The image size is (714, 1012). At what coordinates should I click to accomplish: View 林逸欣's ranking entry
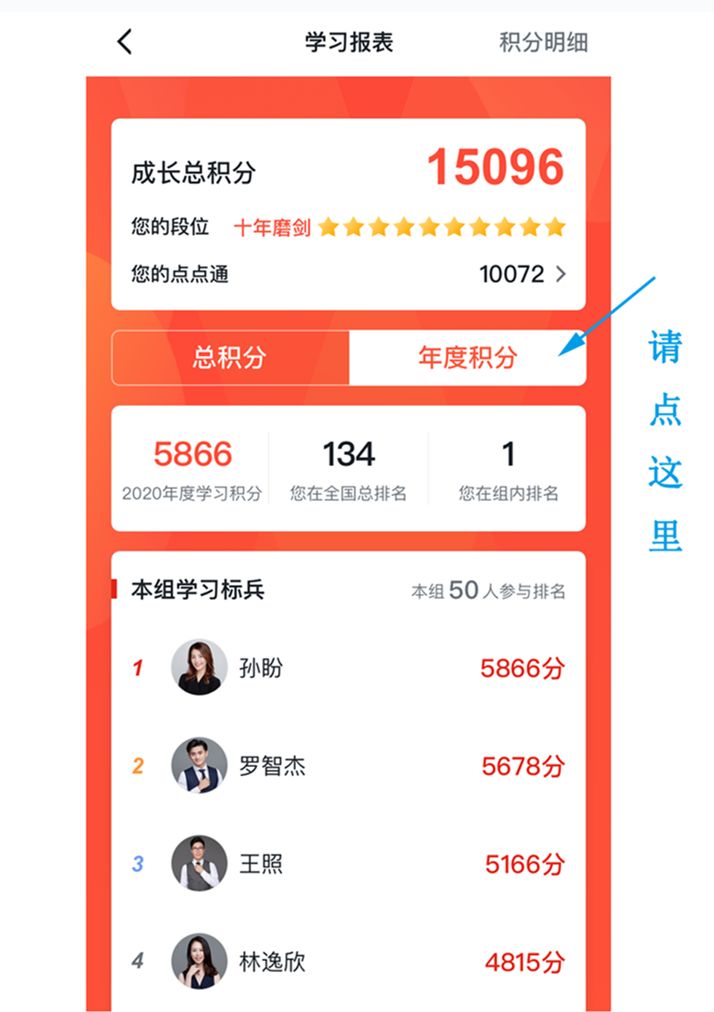coord(348,962)
